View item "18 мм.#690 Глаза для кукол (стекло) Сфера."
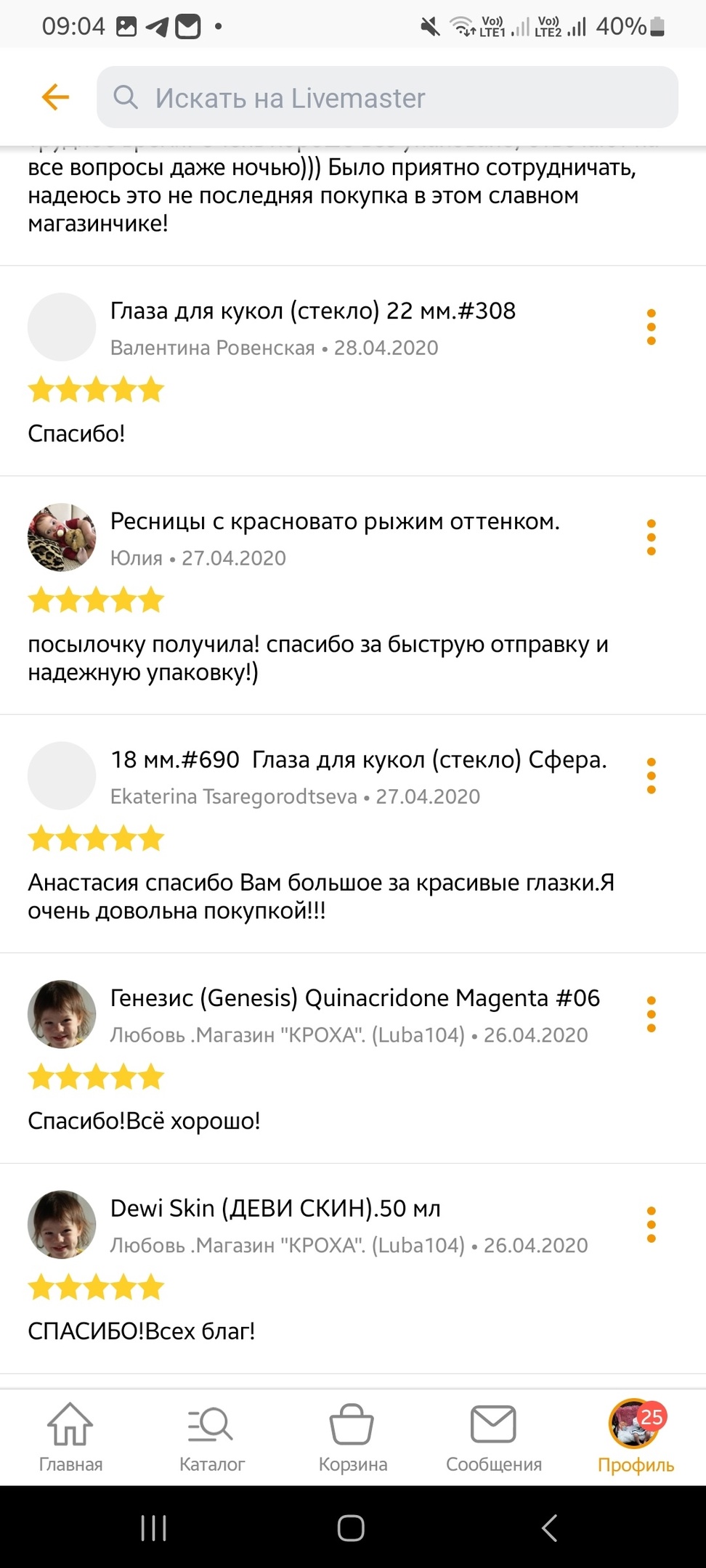 coord(358,759)
